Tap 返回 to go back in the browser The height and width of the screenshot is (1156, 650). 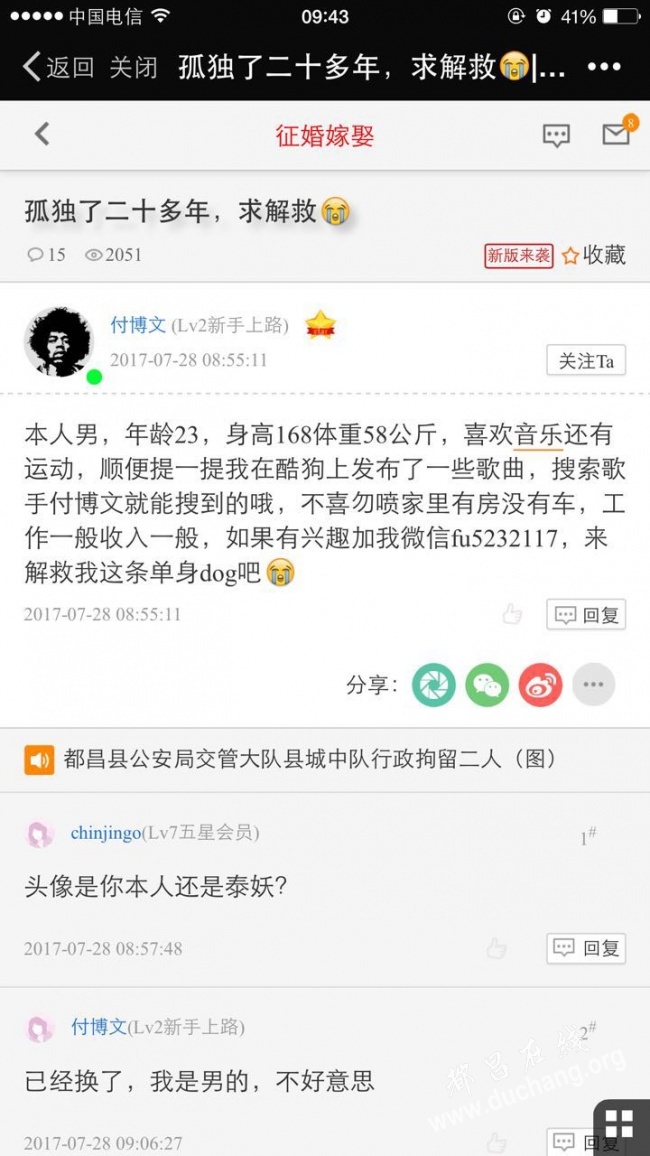[59, 67]
